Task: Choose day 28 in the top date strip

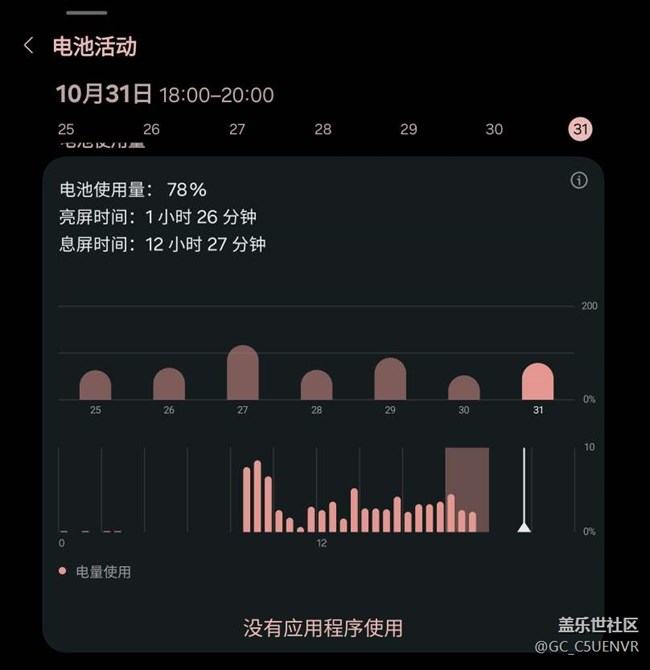Action: [x=323, y=129]
